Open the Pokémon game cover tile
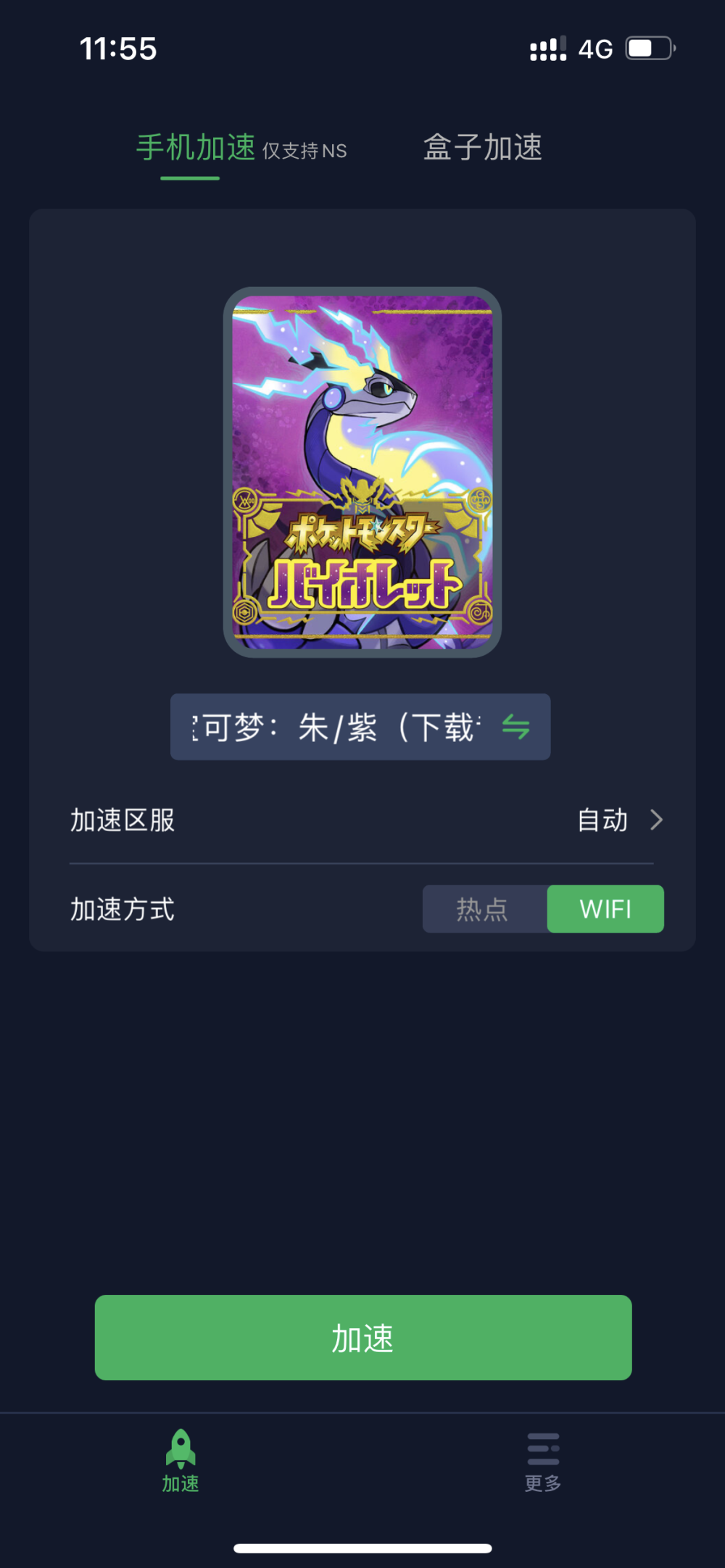 point(362,472)
